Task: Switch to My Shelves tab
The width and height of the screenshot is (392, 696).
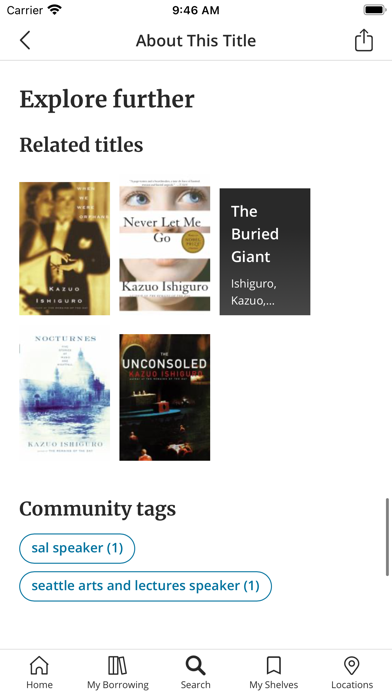Action: point(273,673)
